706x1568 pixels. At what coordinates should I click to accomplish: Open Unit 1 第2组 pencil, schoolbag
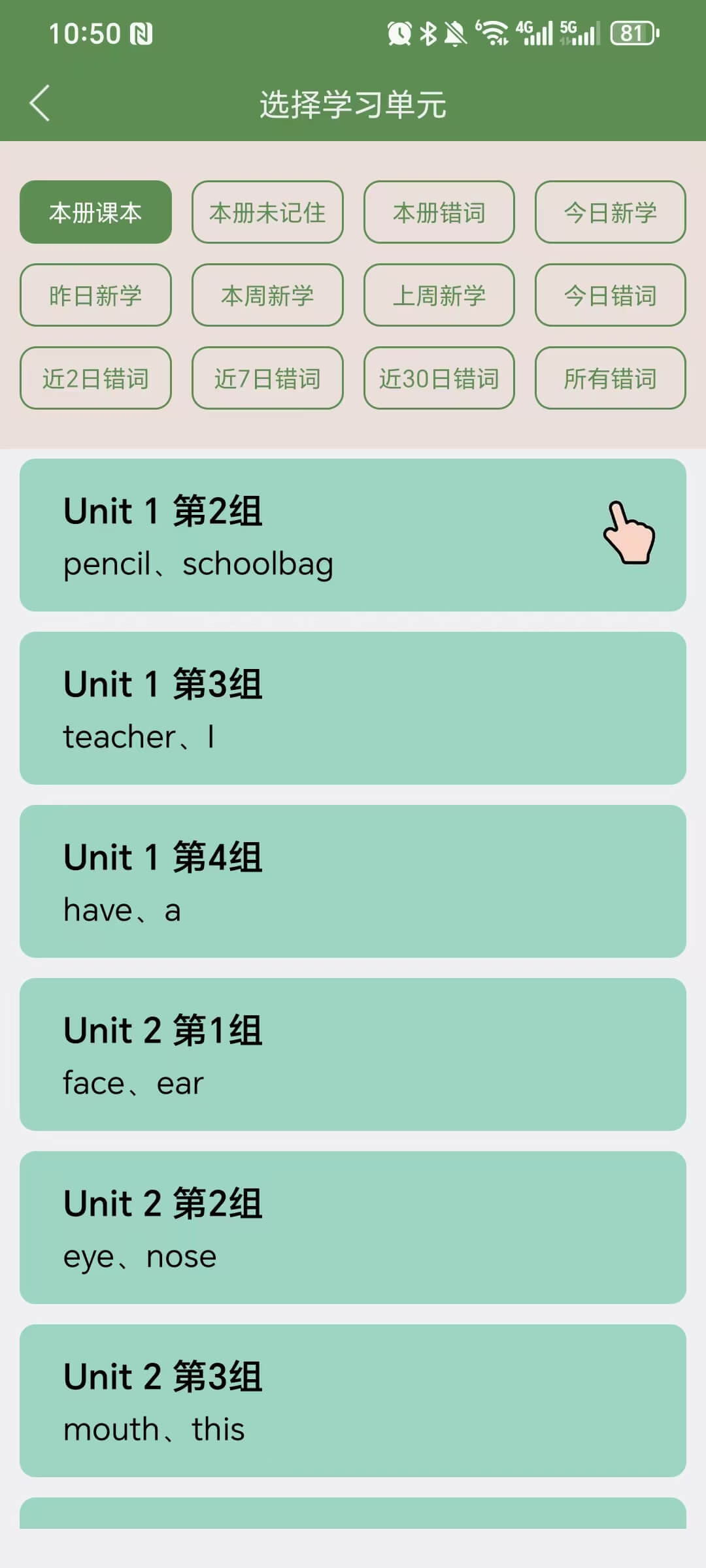353,535
